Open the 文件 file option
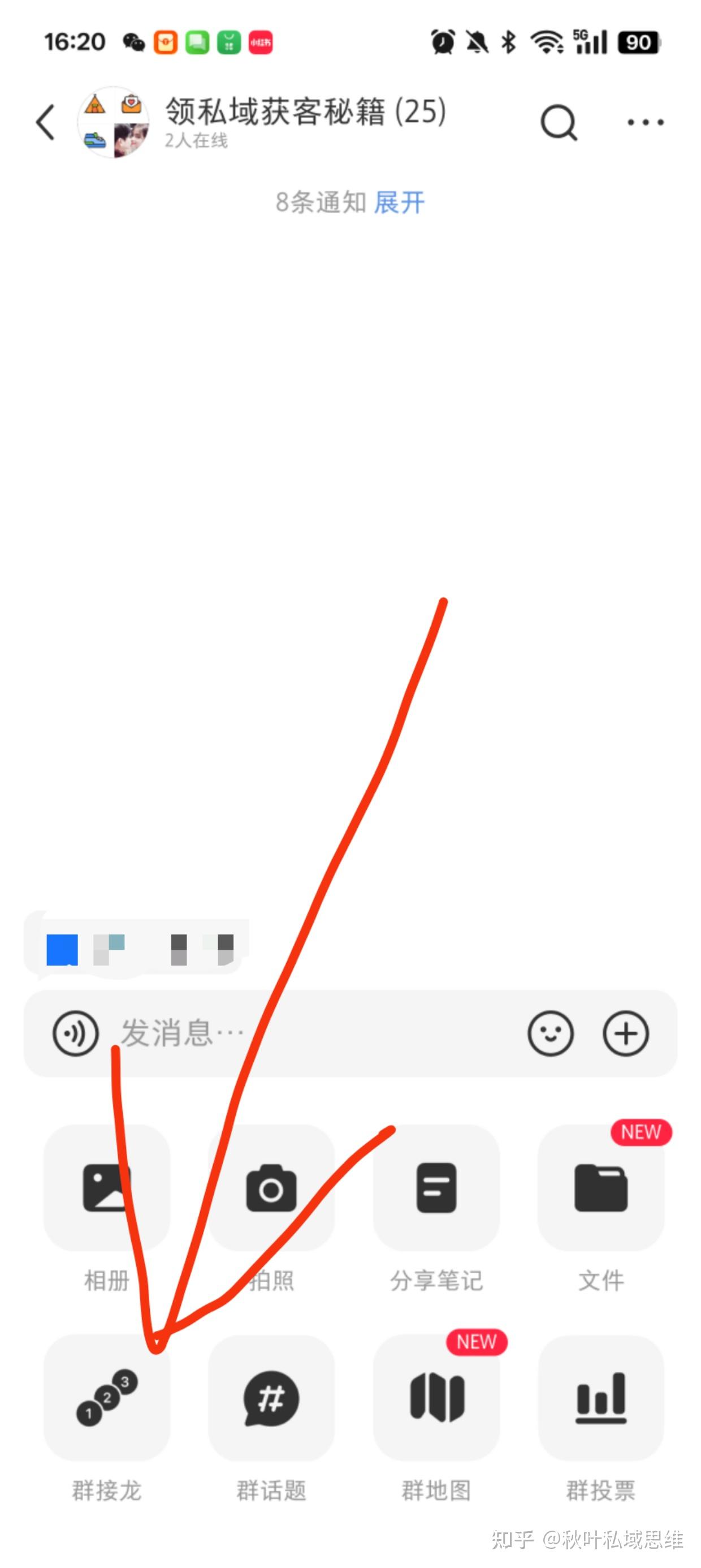 600,1188
